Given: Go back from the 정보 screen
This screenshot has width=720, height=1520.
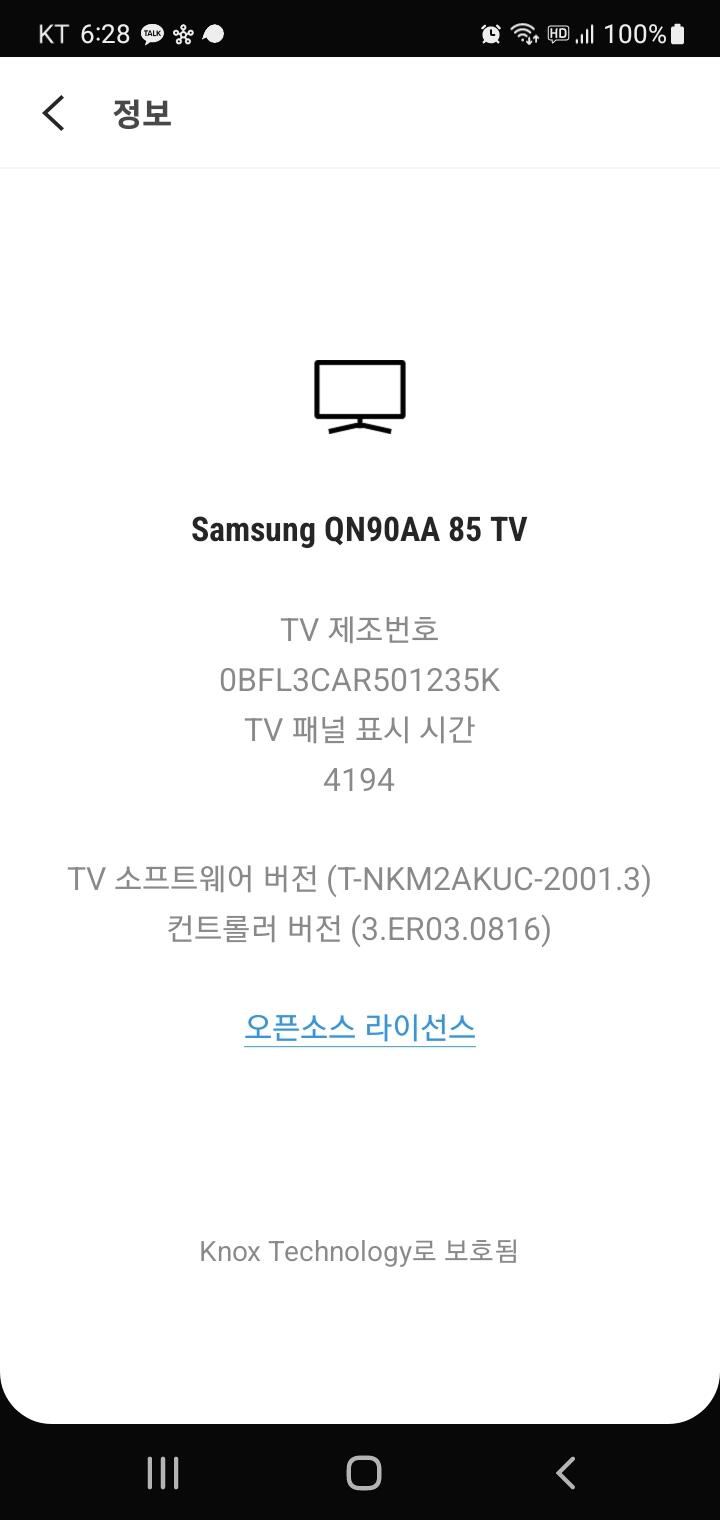Looking at the screenshot, I should [54, 113].
